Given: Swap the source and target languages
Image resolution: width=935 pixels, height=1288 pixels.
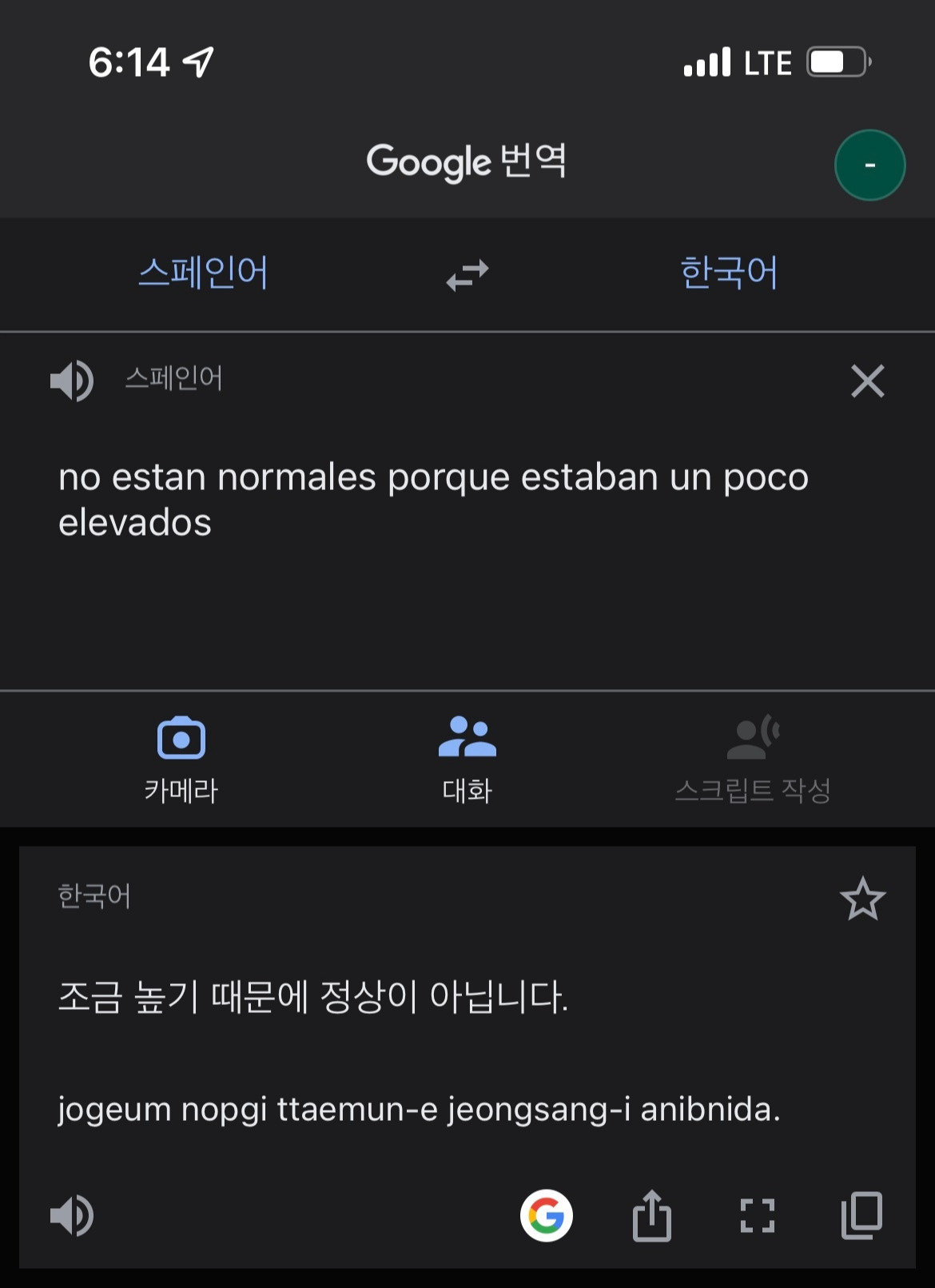Looking at the screenshot, I should click(467, 274).
